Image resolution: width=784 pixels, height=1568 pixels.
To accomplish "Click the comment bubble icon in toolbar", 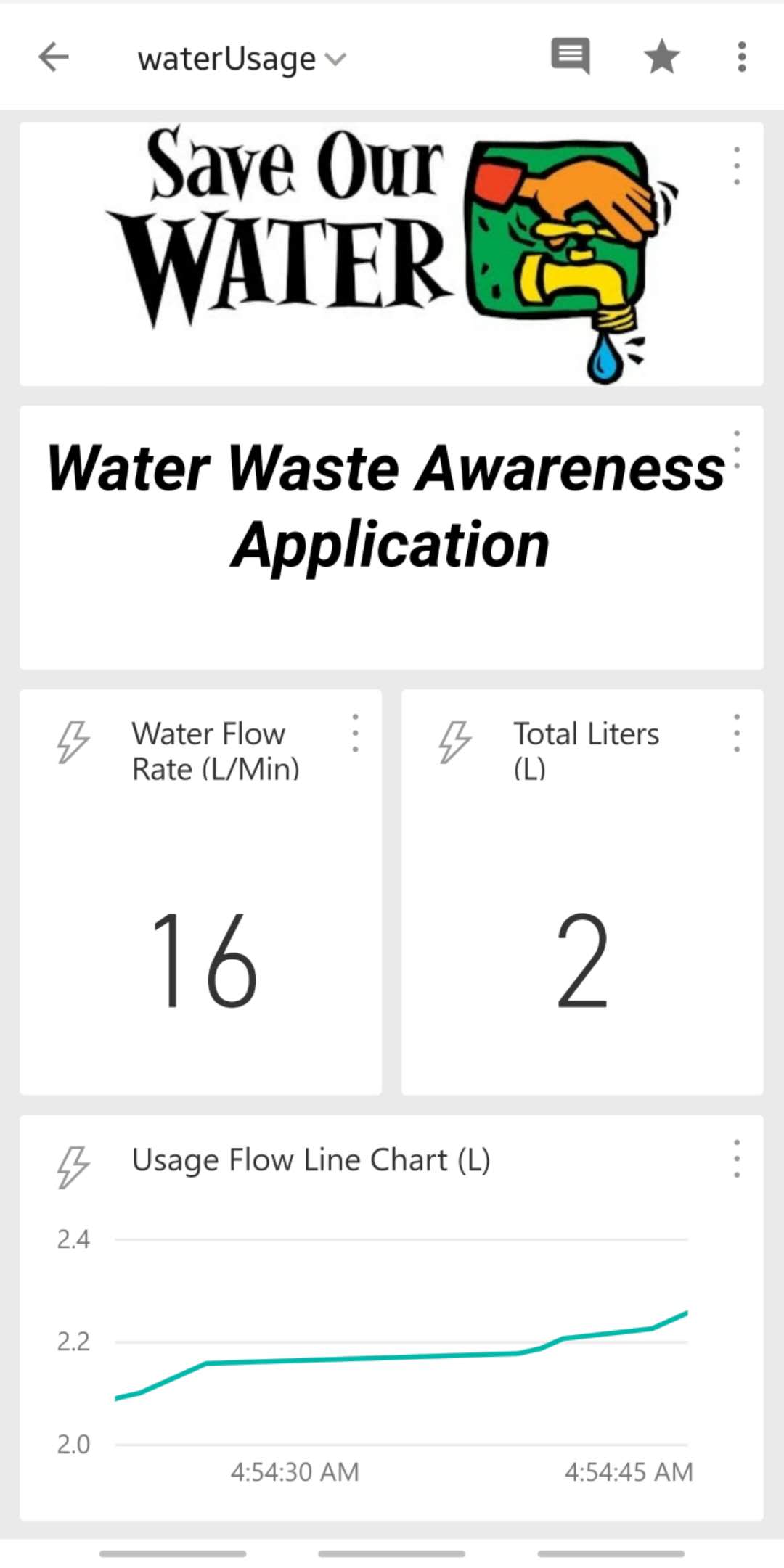I will tap(571, 57).
